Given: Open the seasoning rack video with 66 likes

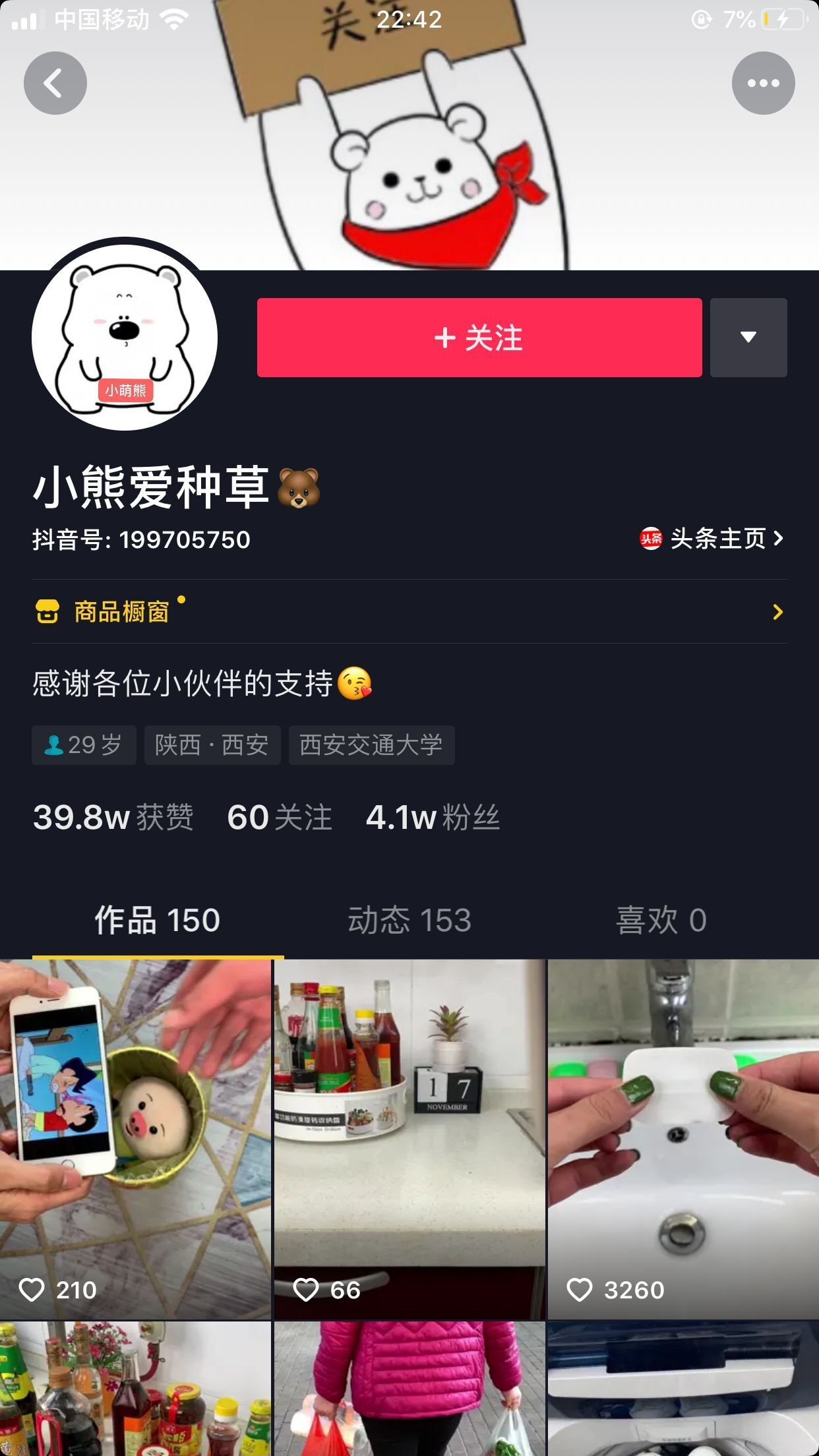Looking at the screenshot, I should 409,1137.
